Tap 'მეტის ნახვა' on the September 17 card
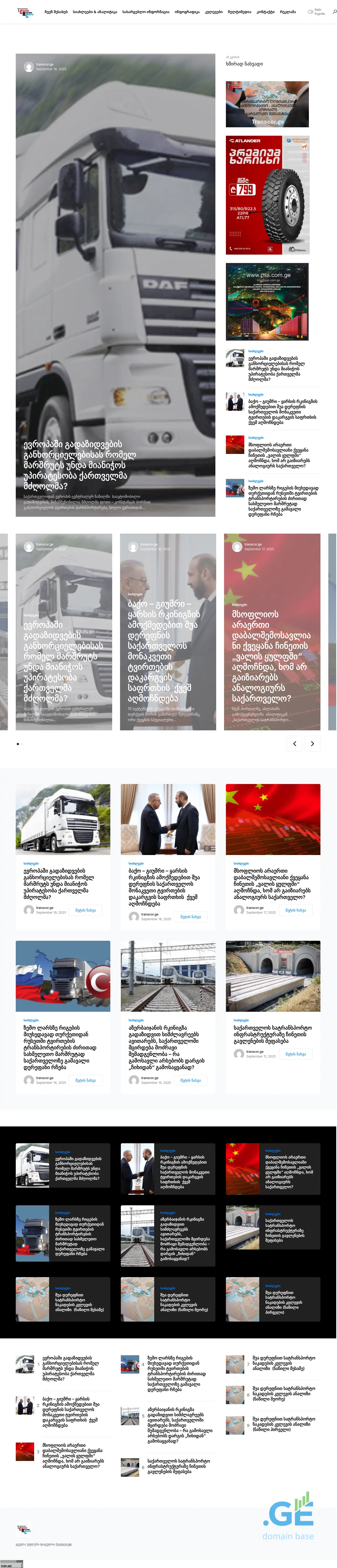Screen dimensions: 337x1568 click(x=296, y=910)
